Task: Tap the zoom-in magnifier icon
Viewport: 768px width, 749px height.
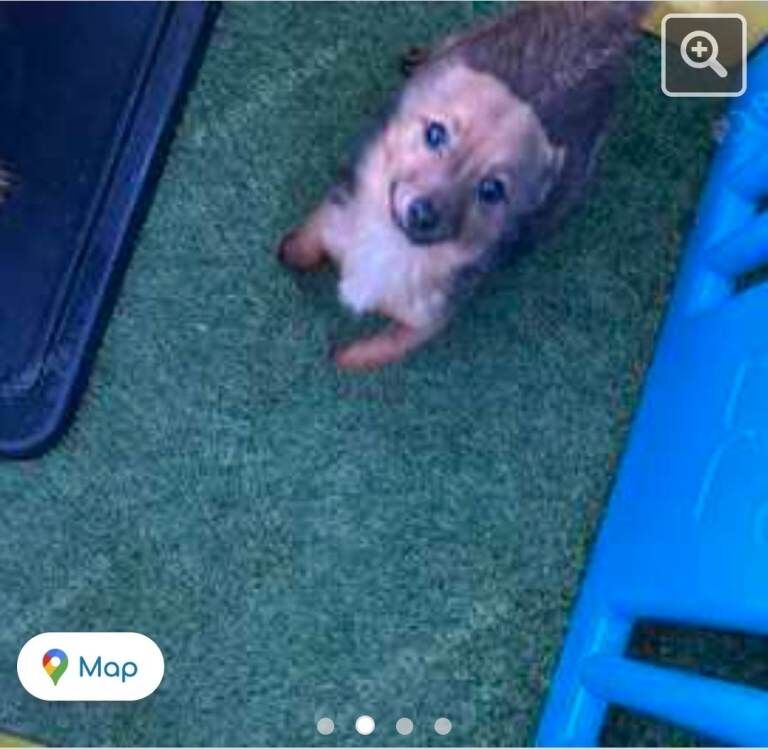Action: 703,55
